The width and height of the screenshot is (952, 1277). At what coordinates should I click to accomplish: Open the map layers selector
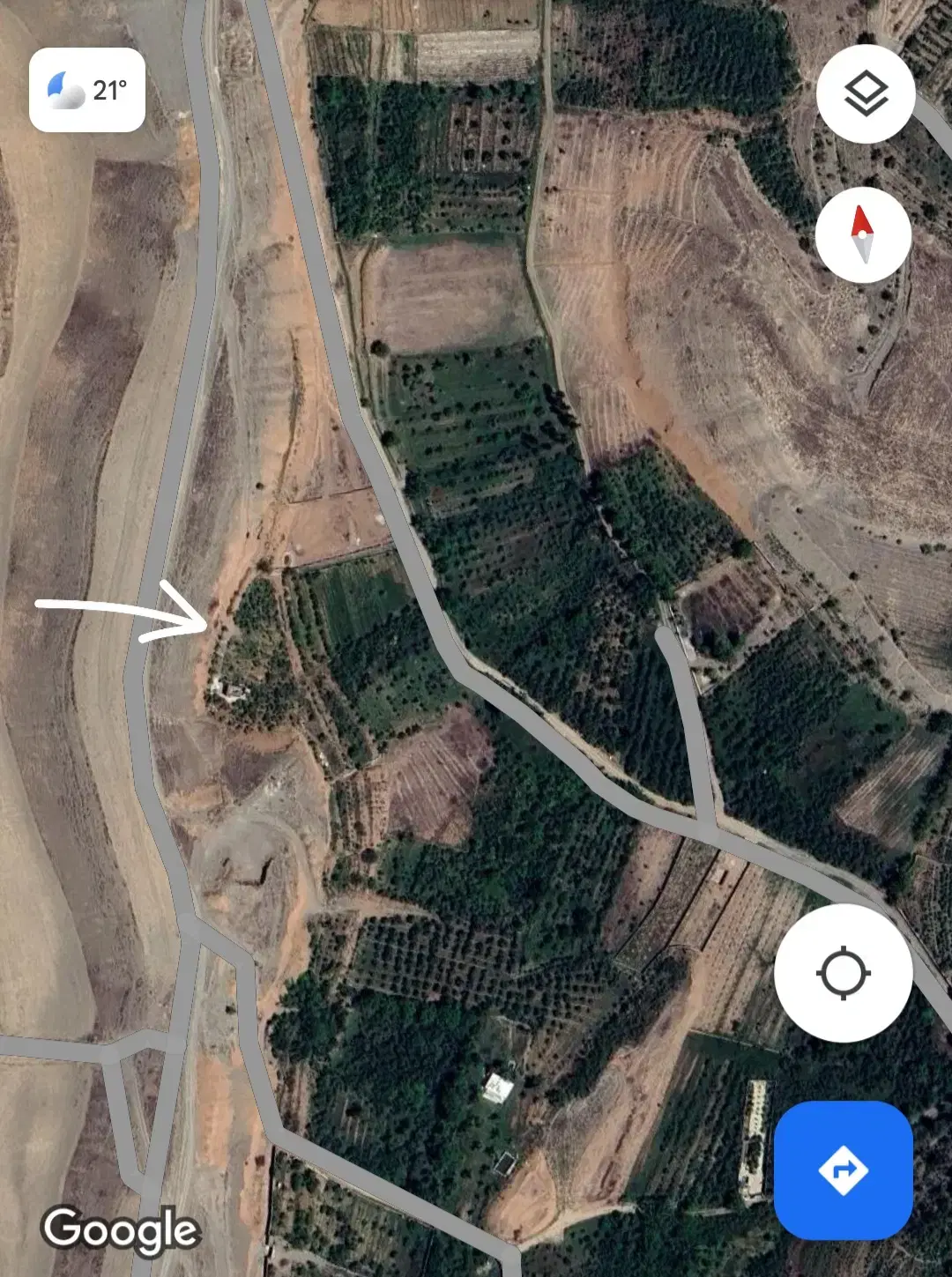pyautogui.click(x=866, y=93)
